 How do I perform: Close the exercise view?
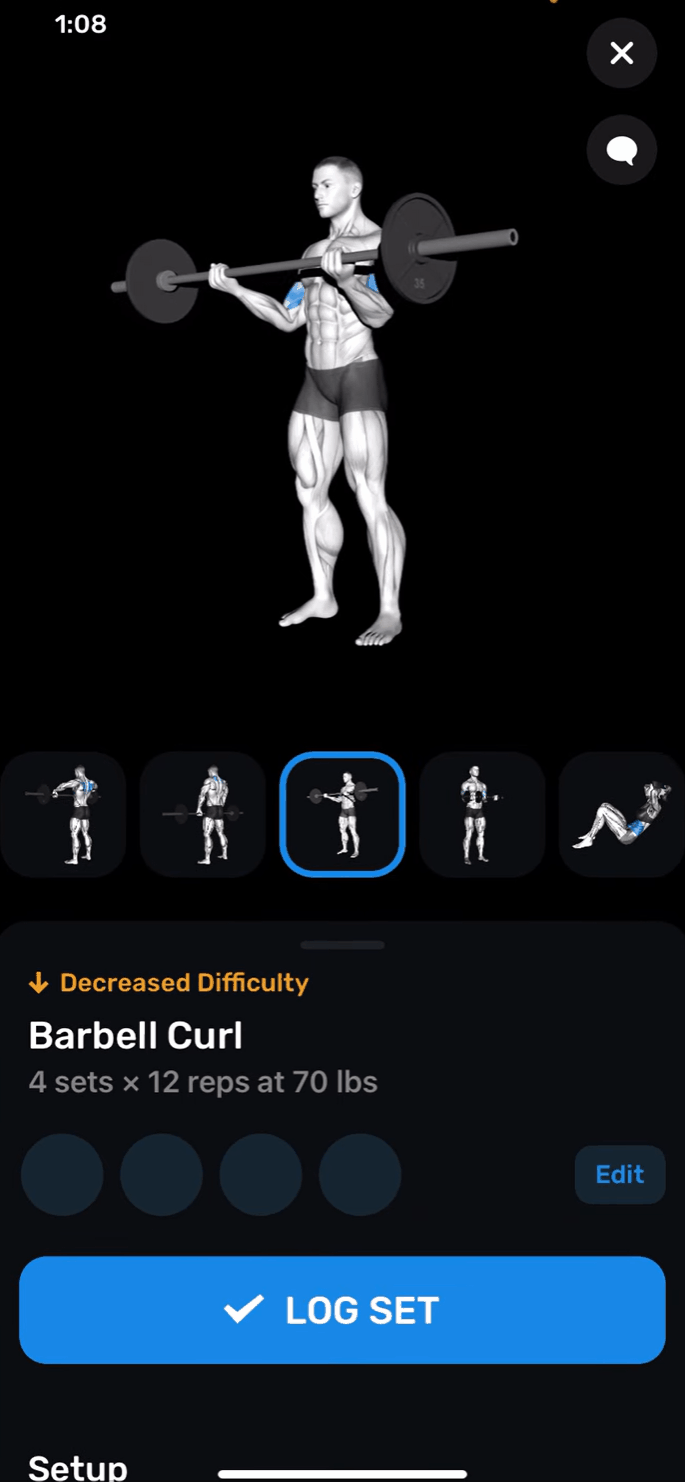click(x=621, y=53)
